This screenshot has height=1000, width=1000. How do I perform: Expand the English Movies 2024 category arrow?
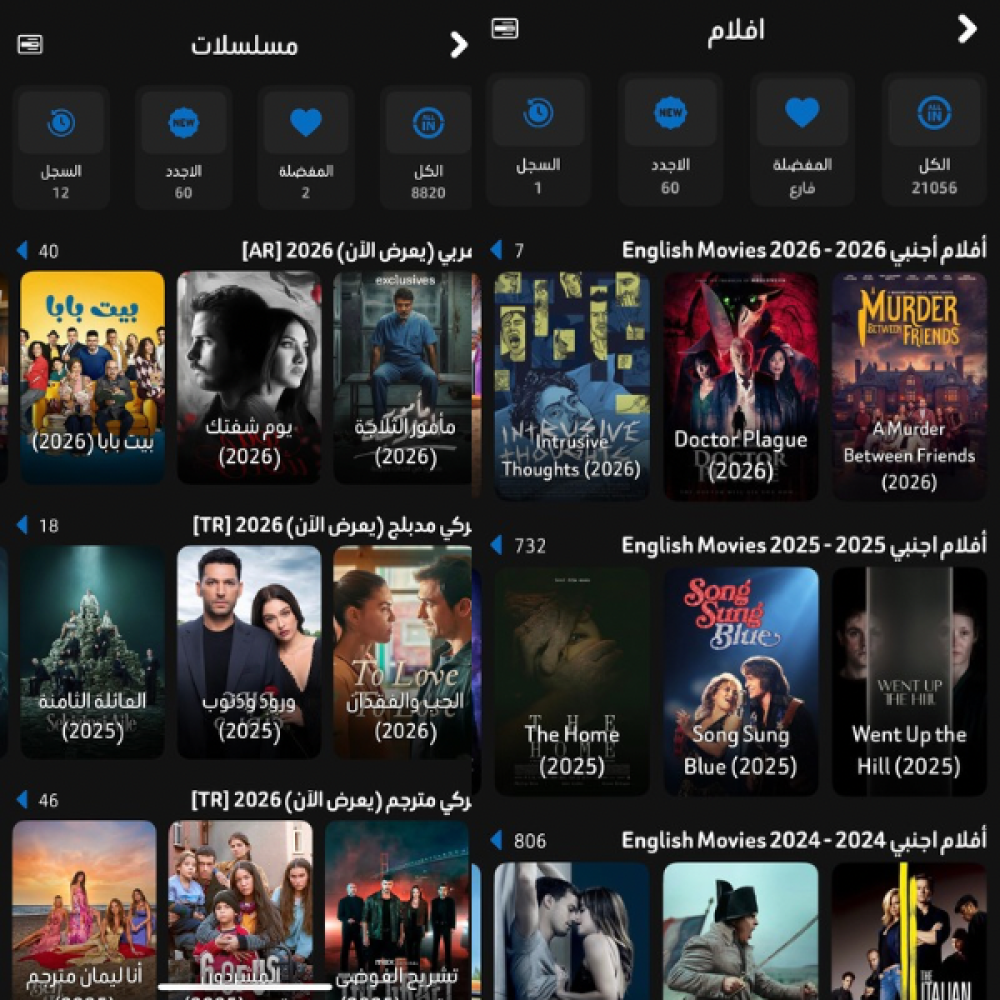(496, 840)
